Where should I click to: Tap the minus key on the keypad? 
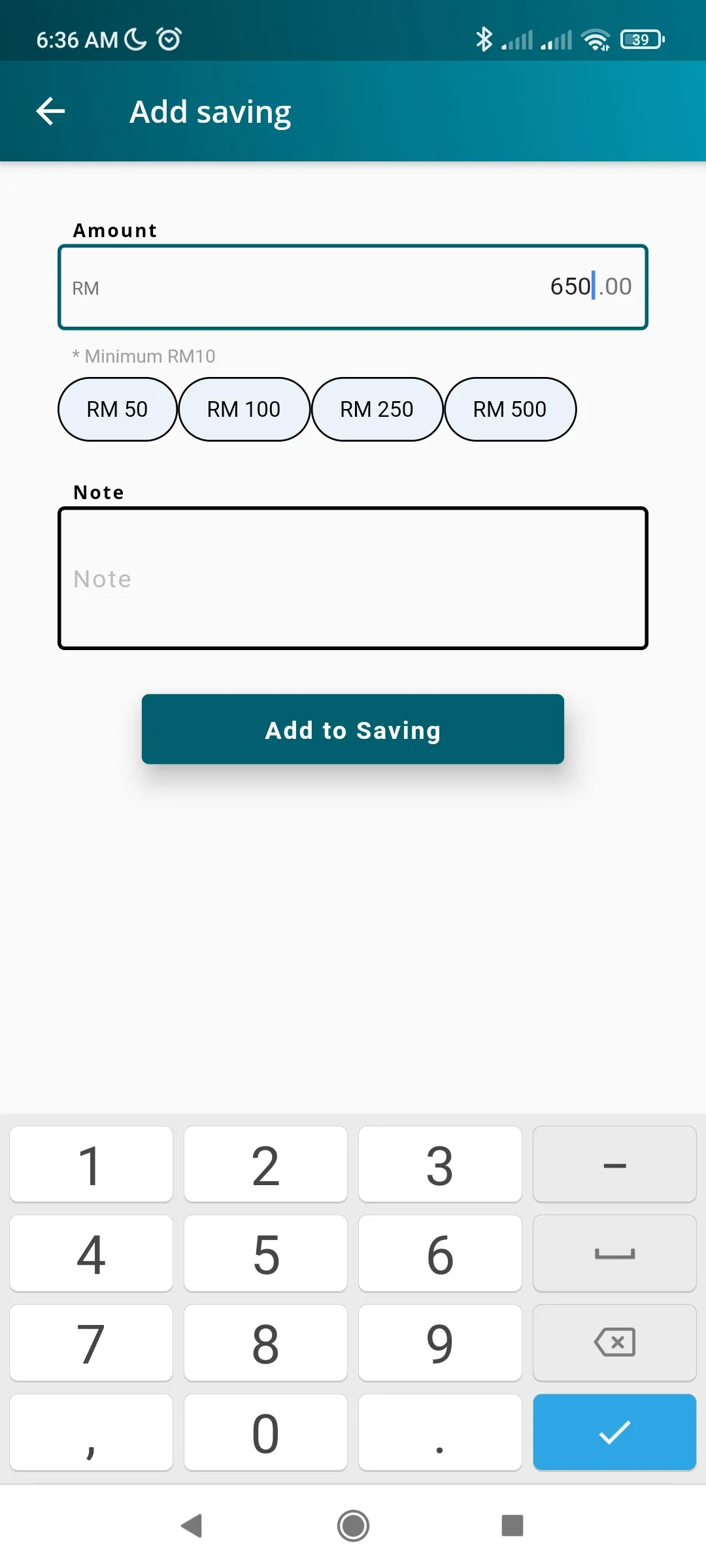[x=614, y=1164]
